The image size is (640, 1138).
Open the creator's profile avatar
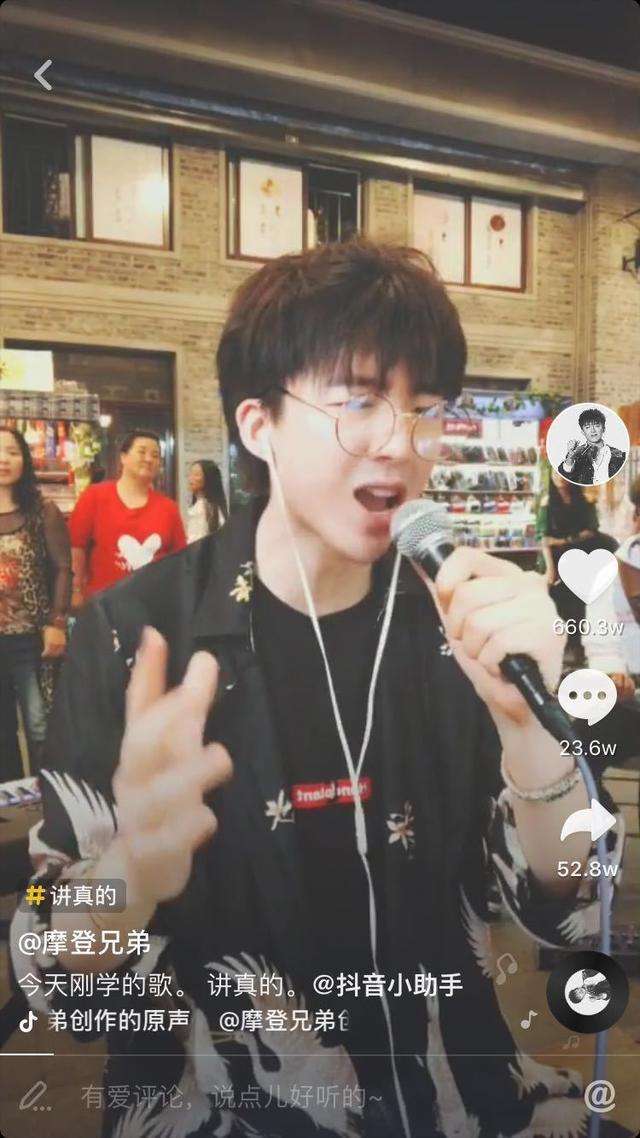(x=587, y=444)
